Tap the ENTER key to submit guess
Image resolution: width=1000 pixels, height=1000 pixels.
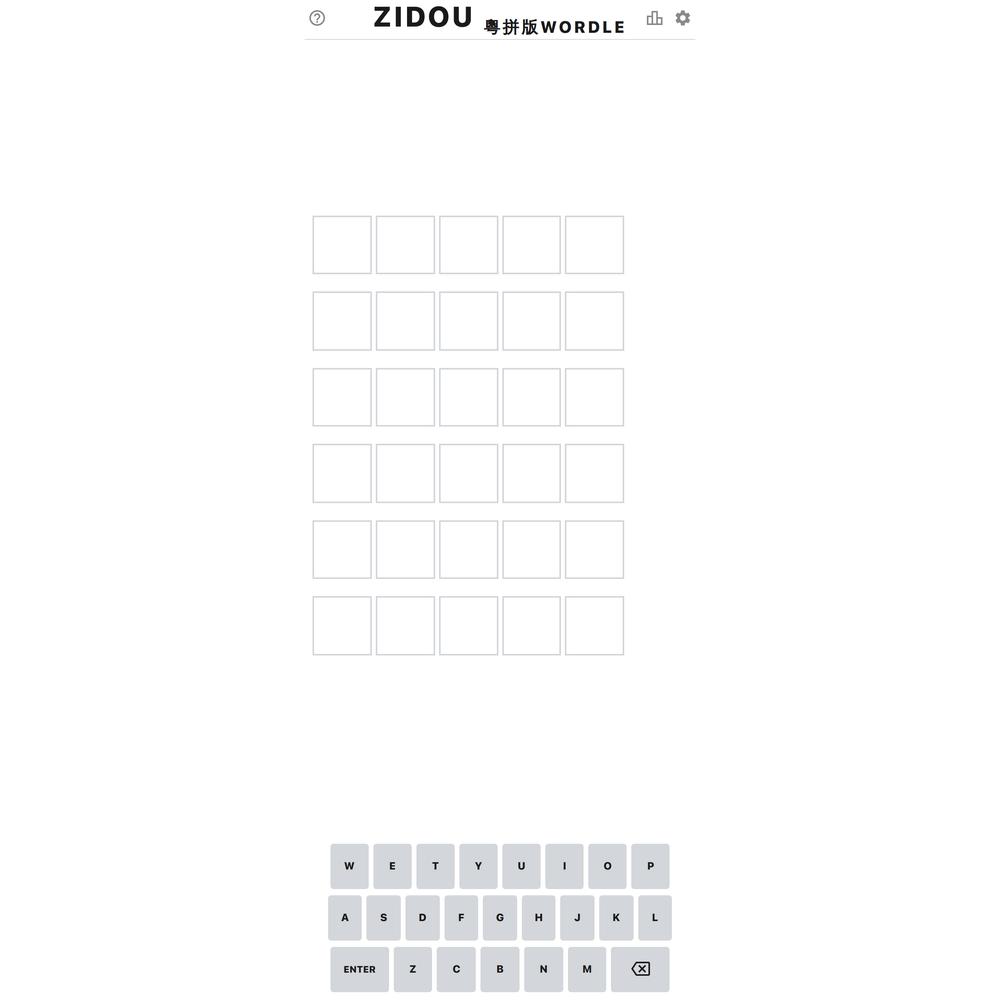coord(359,969)
